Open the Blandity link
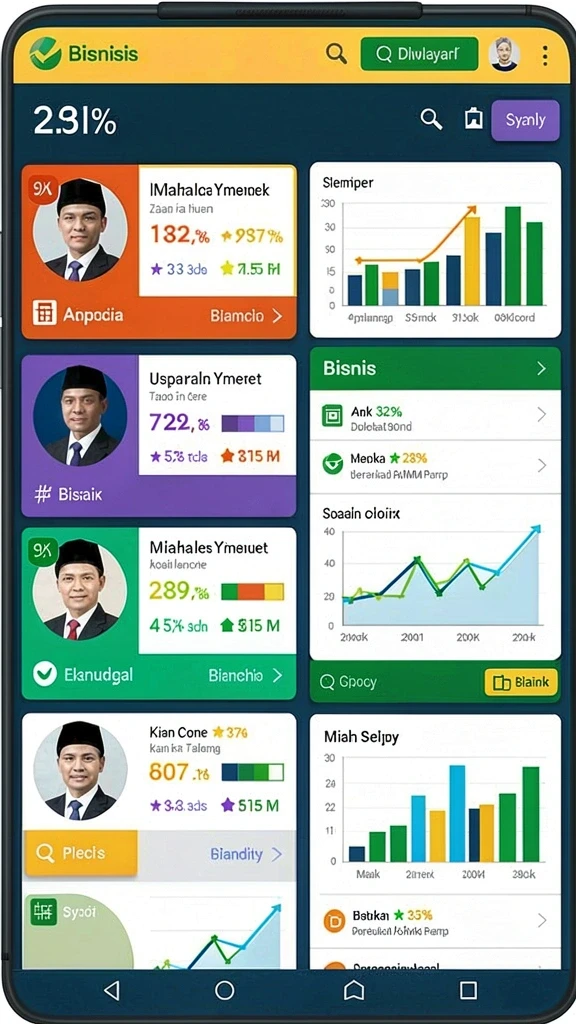The height and width of the screenshot is (1024, 576). coord(246,854)
